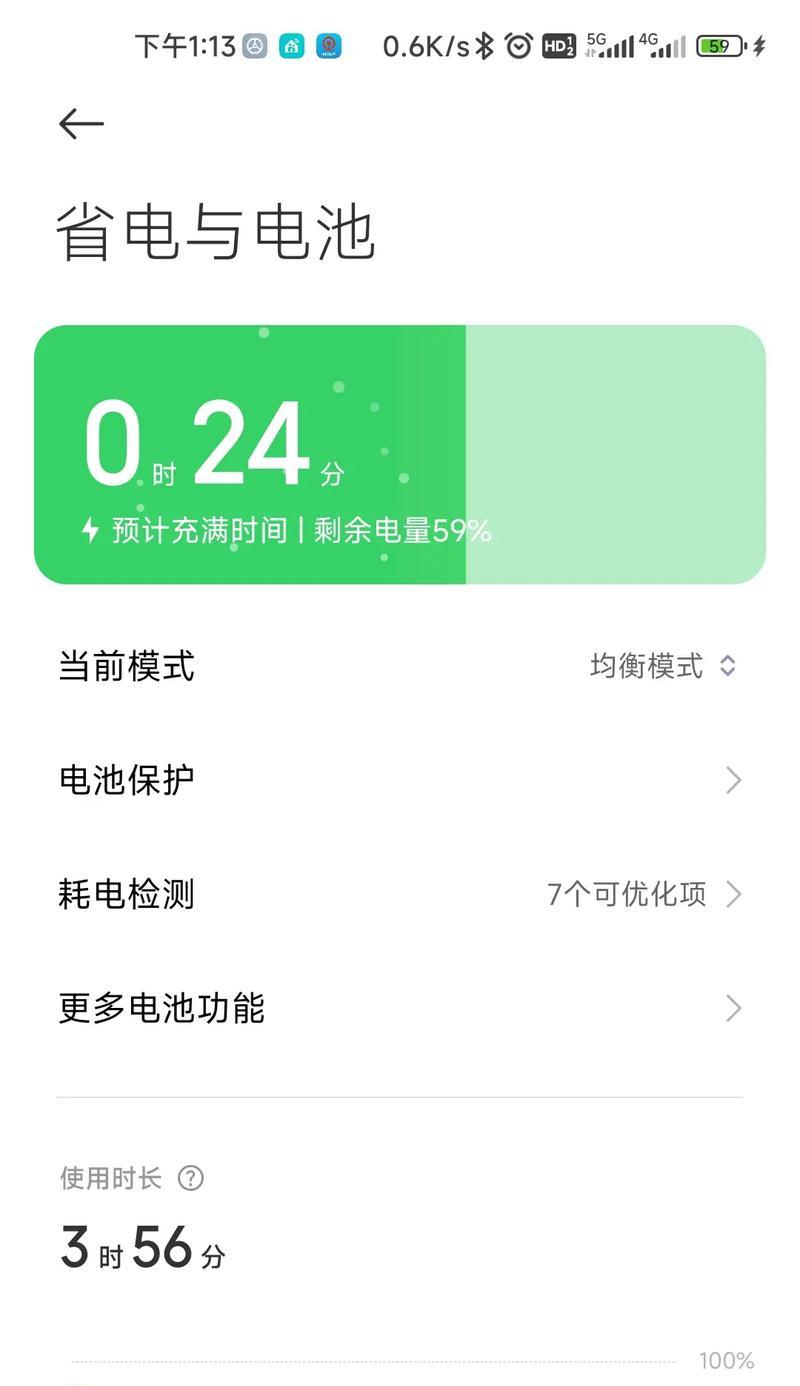800x1386 pixels.
Task: Open 电池保护 settings
Action: click(400, 780)
